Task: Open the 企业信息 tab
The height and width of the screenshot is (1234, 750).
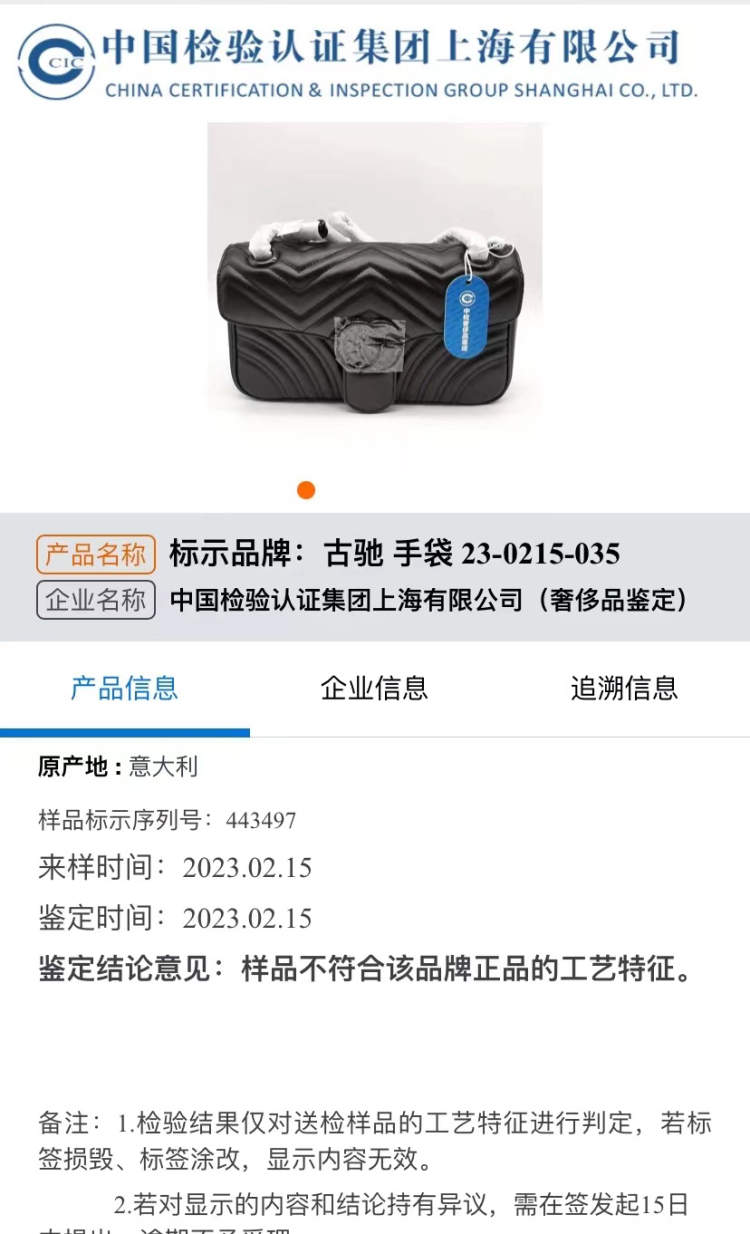Action: click(374, 688)
